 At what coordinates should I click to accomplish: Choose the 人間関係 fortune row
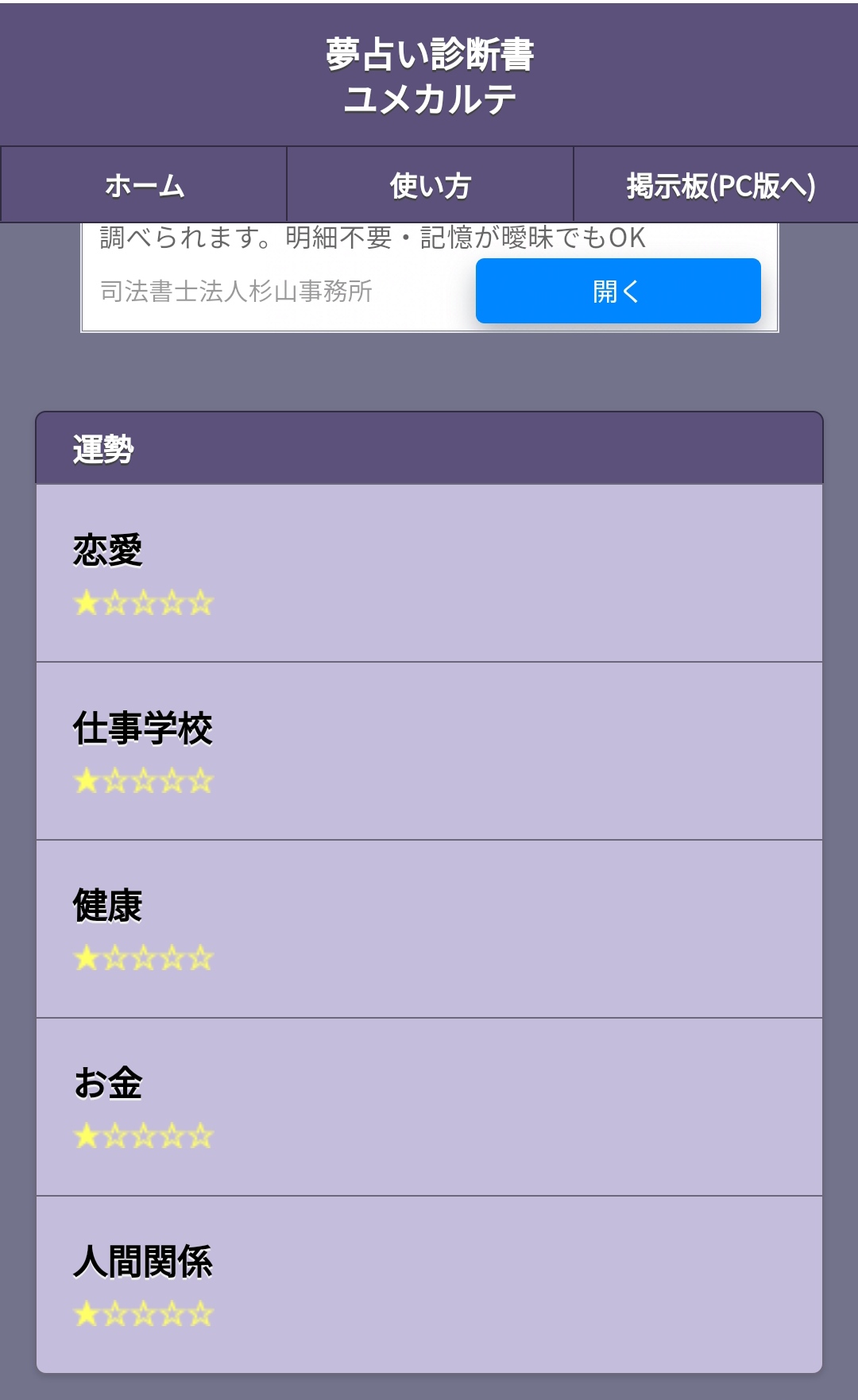429,1285
